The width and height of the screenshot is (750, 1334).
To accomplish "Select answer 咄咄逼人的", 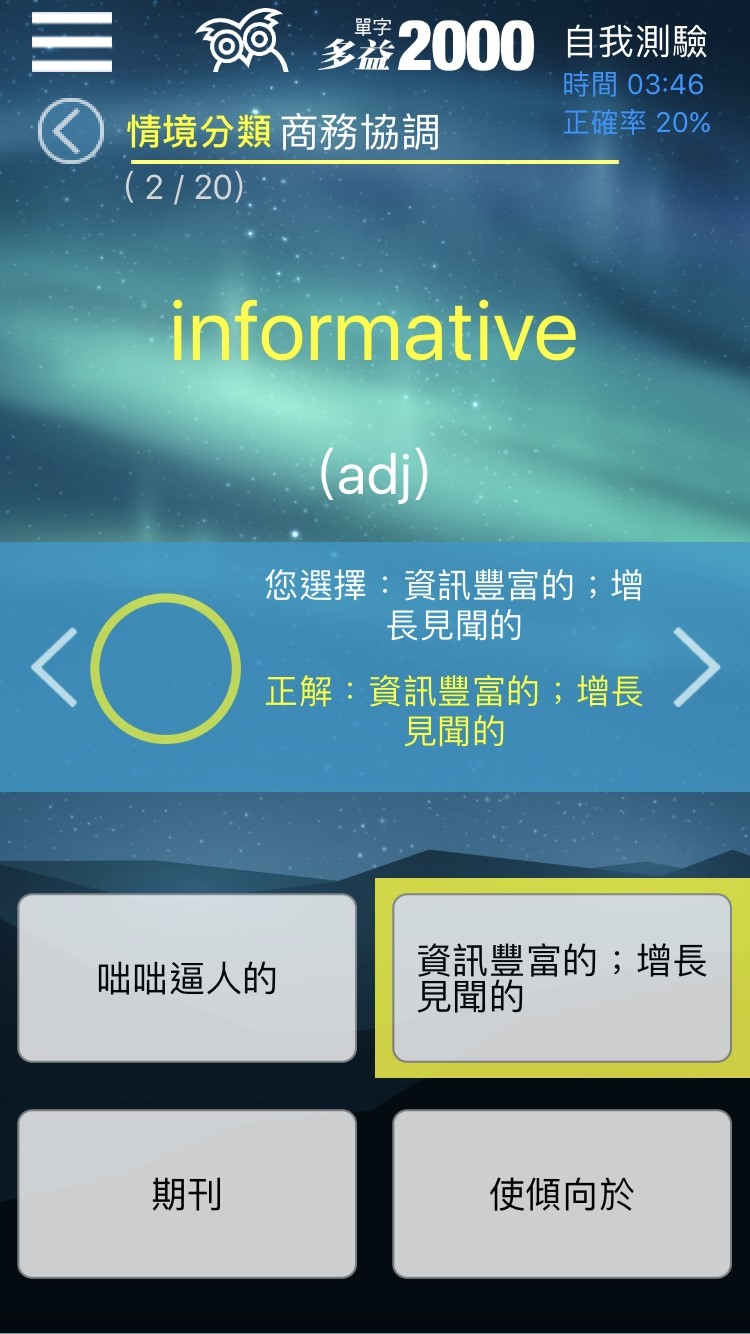I will (187, 978).
